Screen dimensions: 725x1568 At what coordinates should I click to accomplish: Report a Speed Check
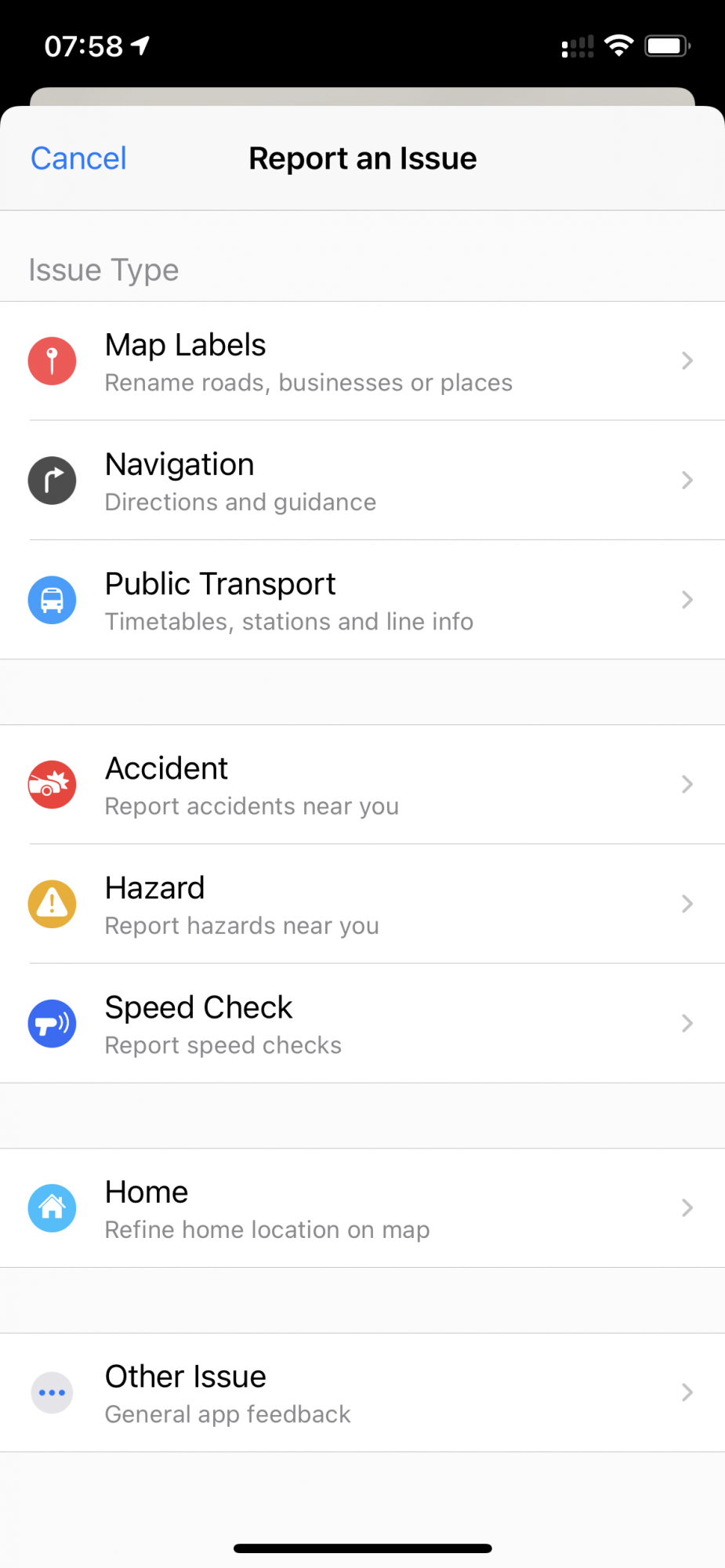362,1024
